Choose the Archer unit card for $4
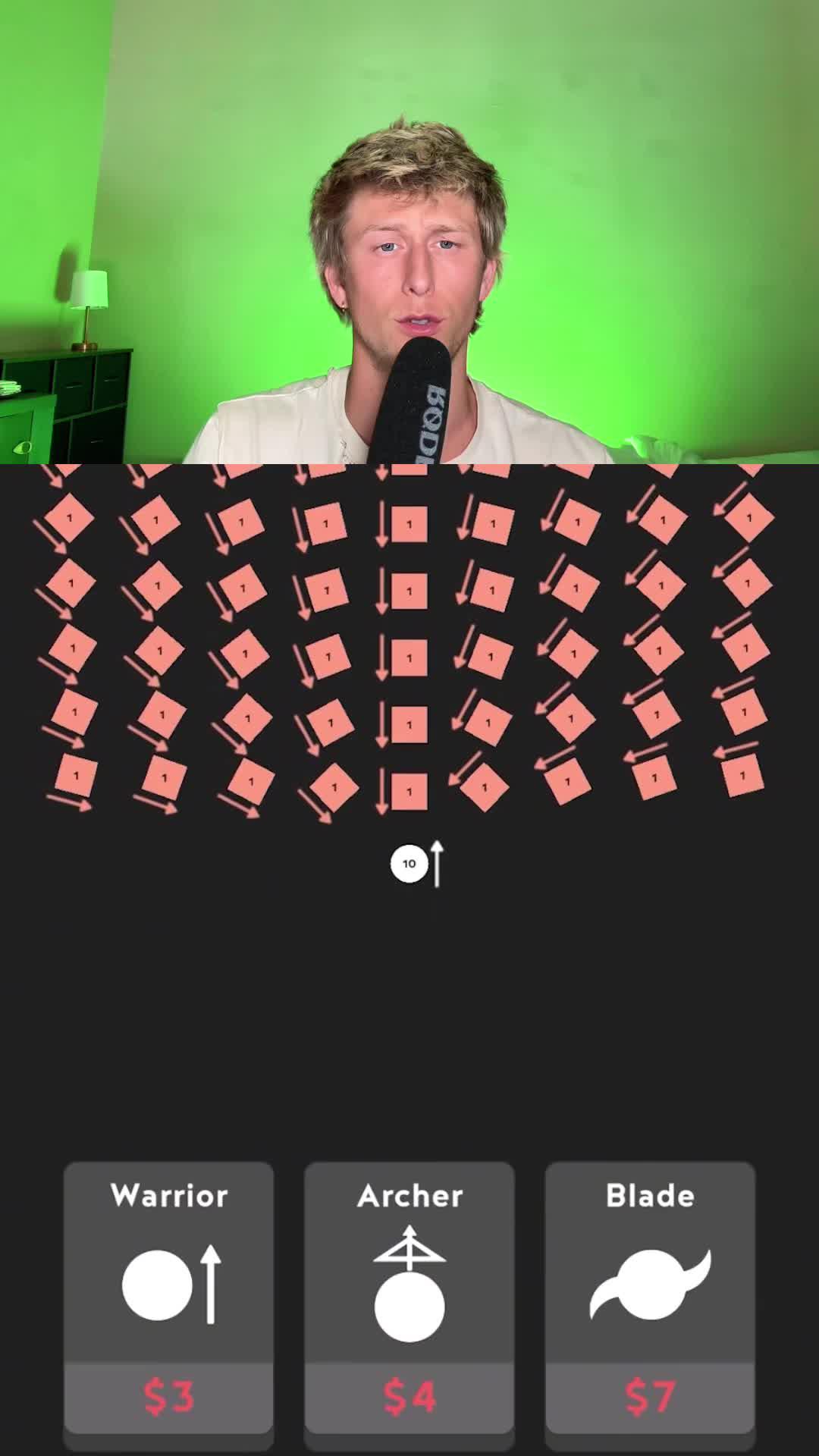 pyautogui.click(x=409, y=1297)
